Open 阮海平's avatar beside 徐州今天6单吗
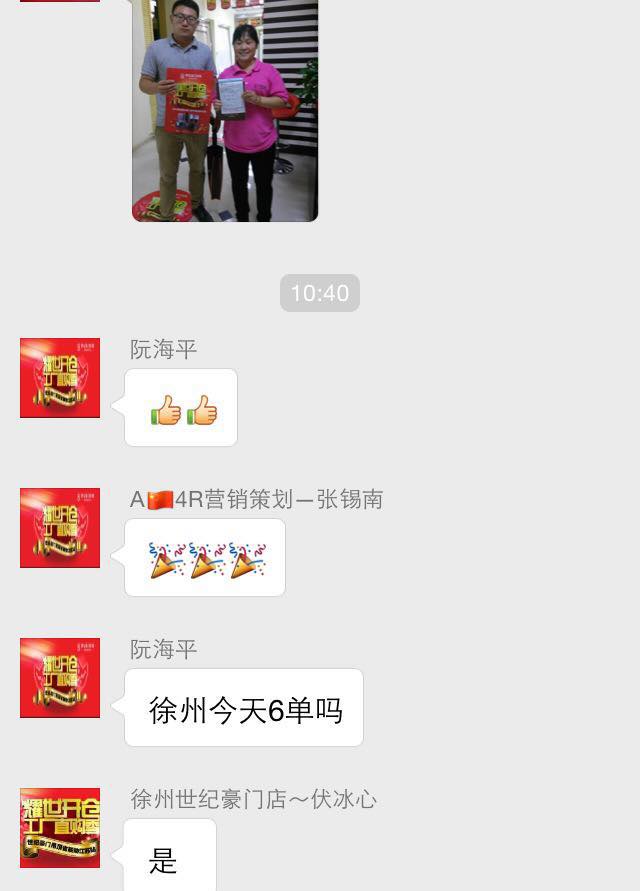Image resolution: width=640 pixels, height=891 pixels. click(x=60, y=678)
